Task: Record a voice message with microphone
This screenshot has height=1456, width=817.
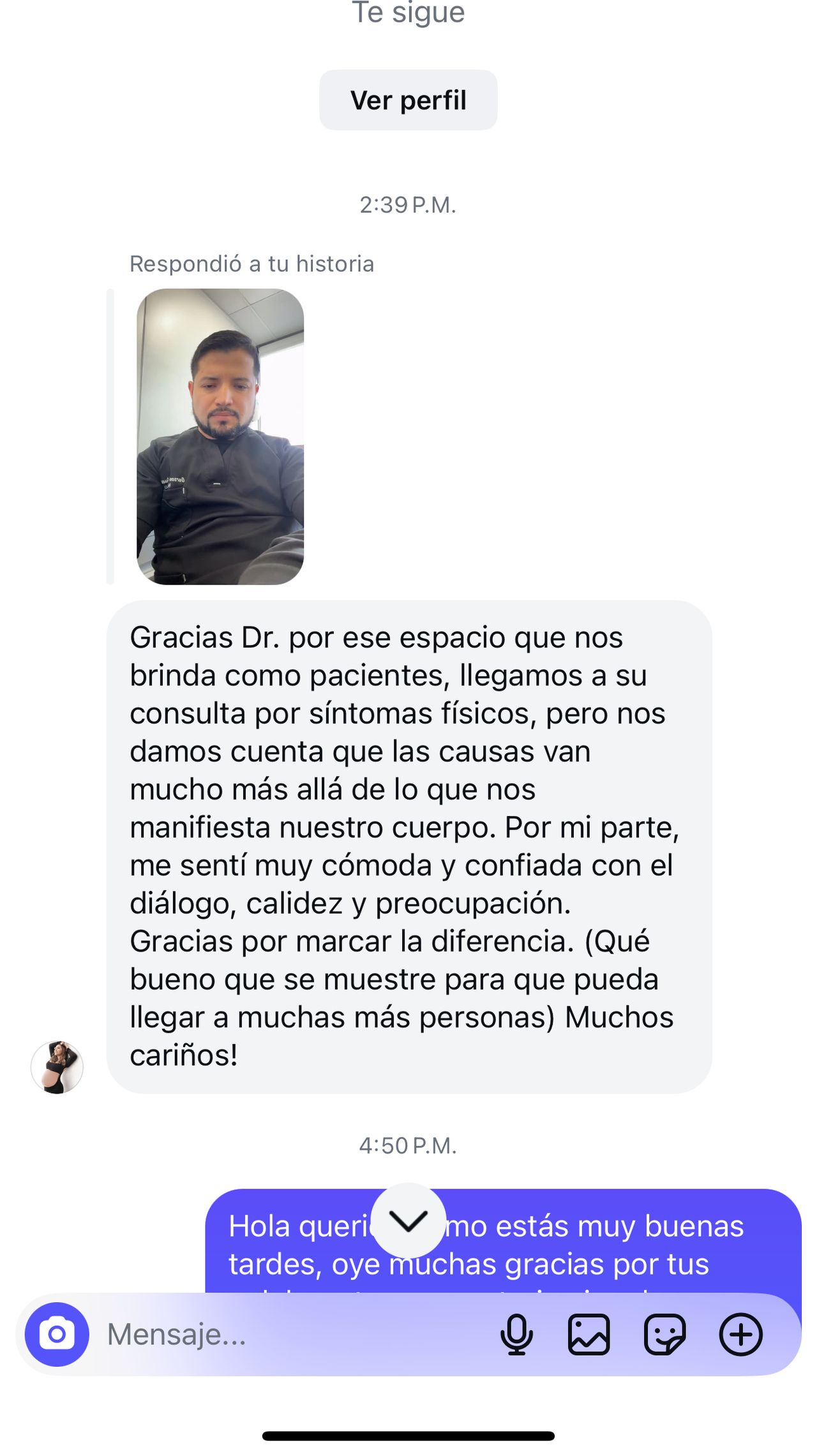Action: [x=516, y=1334]
